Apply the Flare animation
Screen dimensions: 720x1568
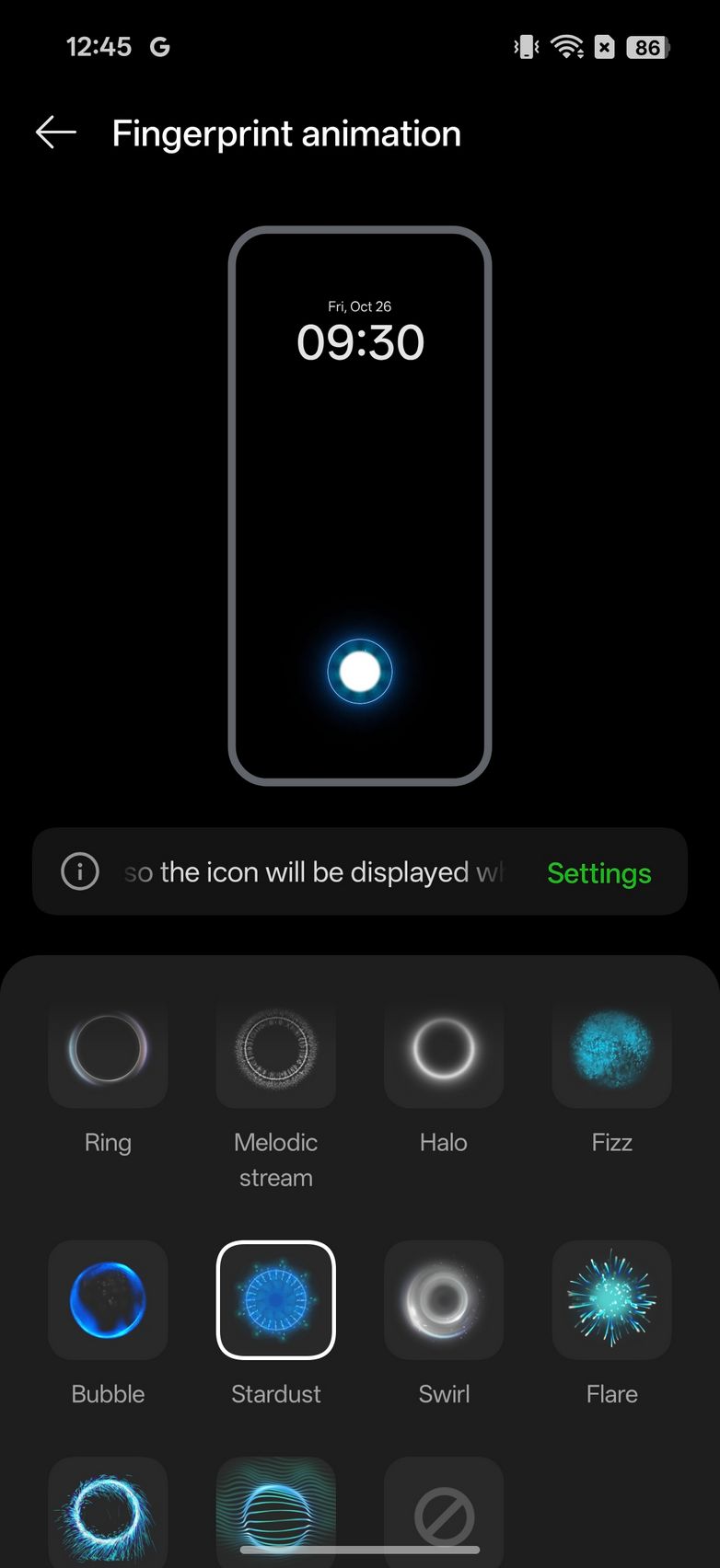[611, 1299]
